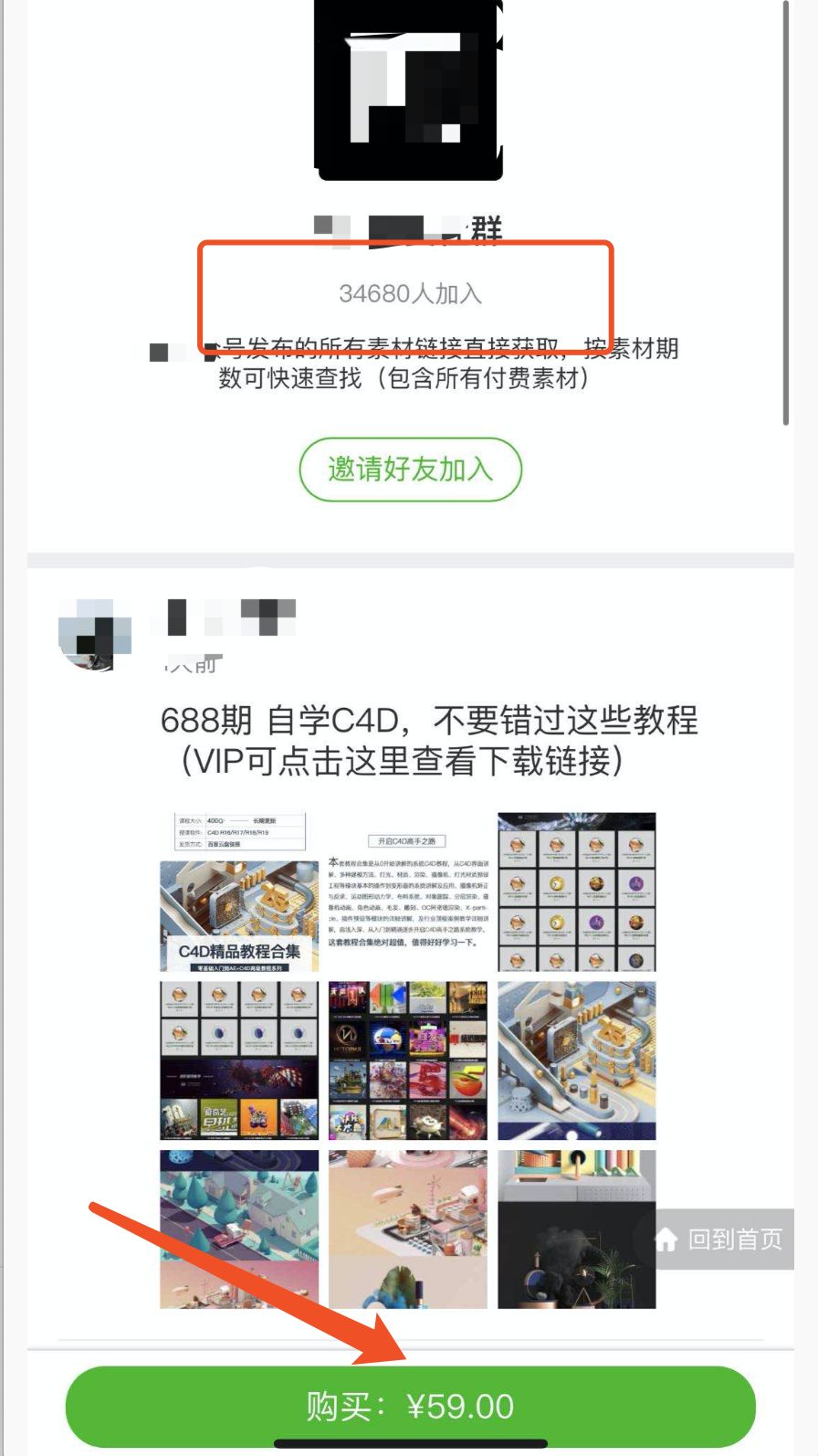This screenshot has width=818, height=1456.
Task: Open the isometric house illustration image
Action: click(x=239, y=1229)
